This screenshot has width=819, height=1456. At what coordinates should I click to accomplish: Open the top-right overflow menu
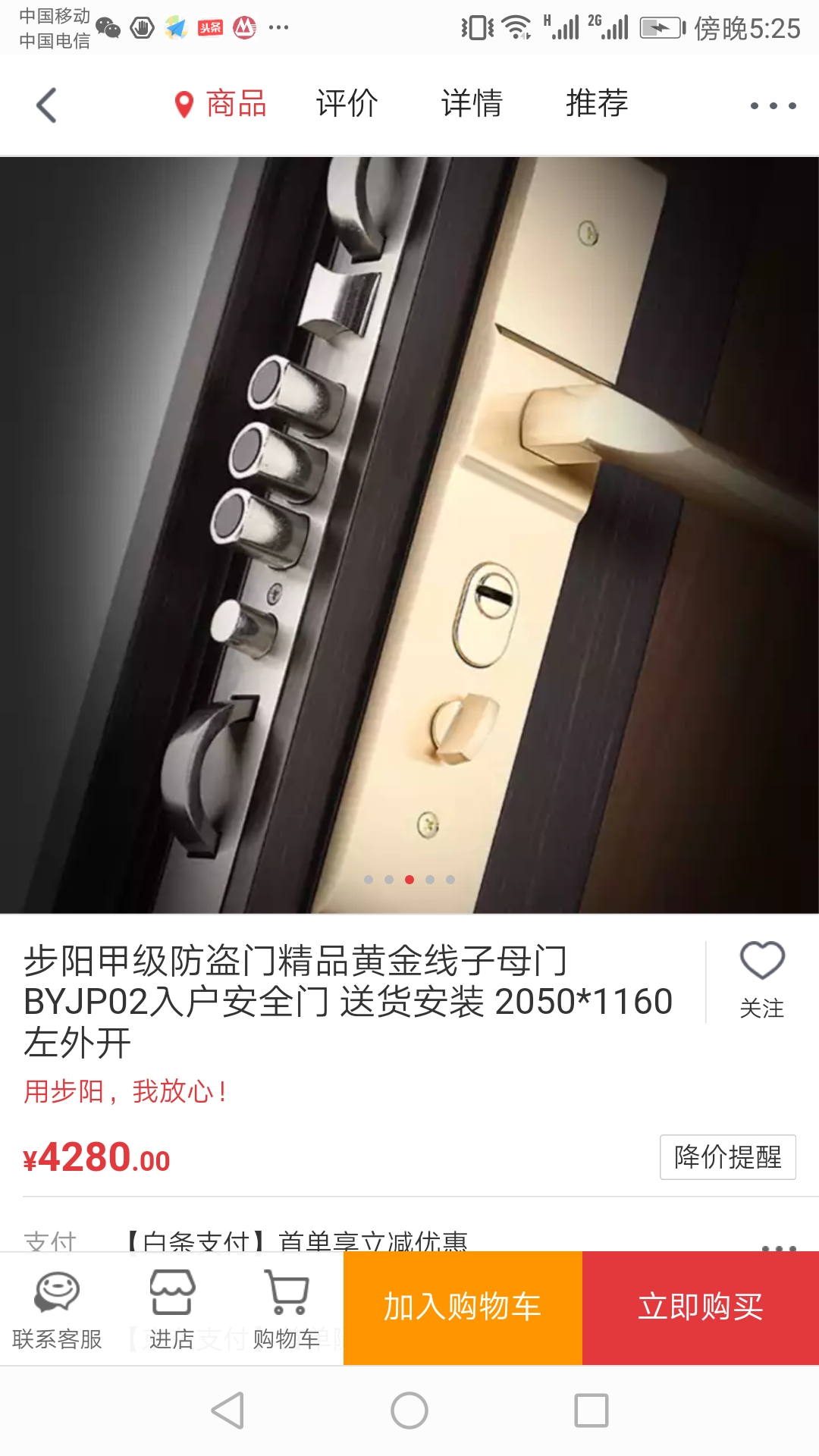click(x=773, y=105)
